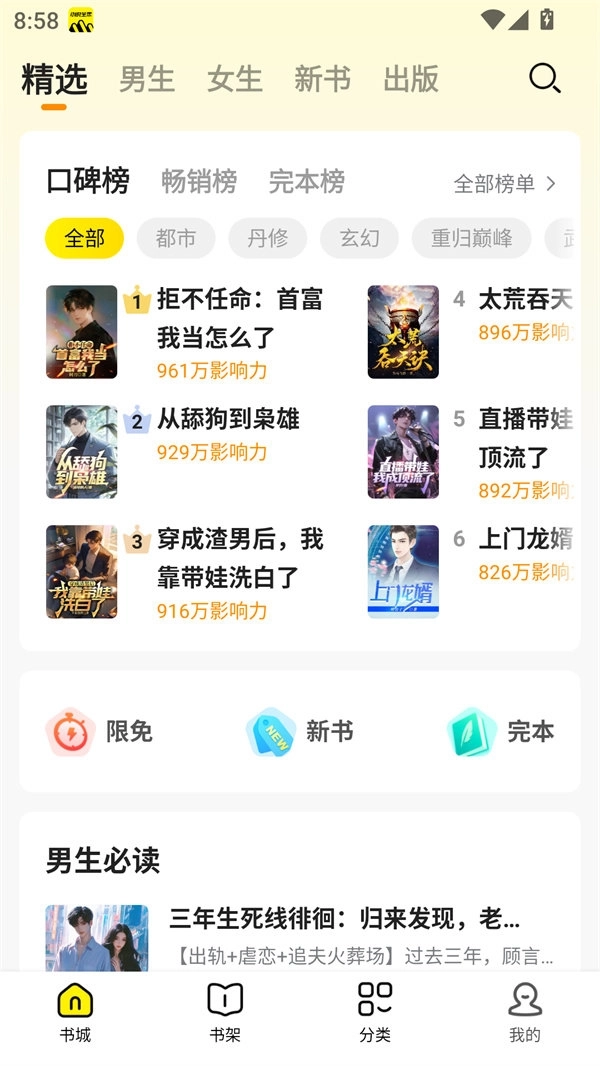This screenshot has width=600, height=1066.
Task: Go to the 书架 bookshelf tab
Action: [225, 1012]
